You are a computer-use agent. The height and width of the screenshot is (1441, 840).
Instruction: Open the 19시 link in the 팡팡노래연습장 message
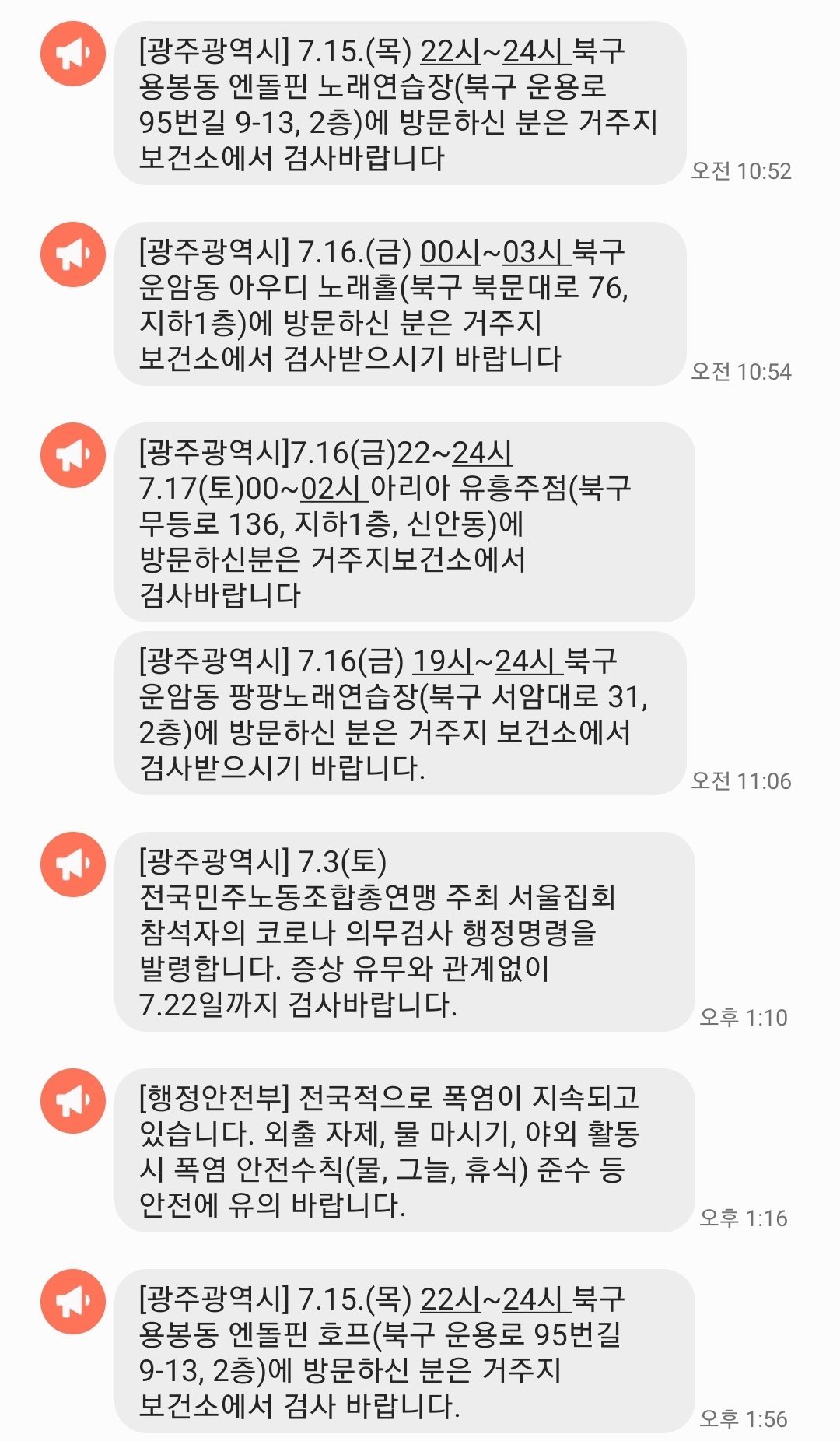tap(443, 661)
